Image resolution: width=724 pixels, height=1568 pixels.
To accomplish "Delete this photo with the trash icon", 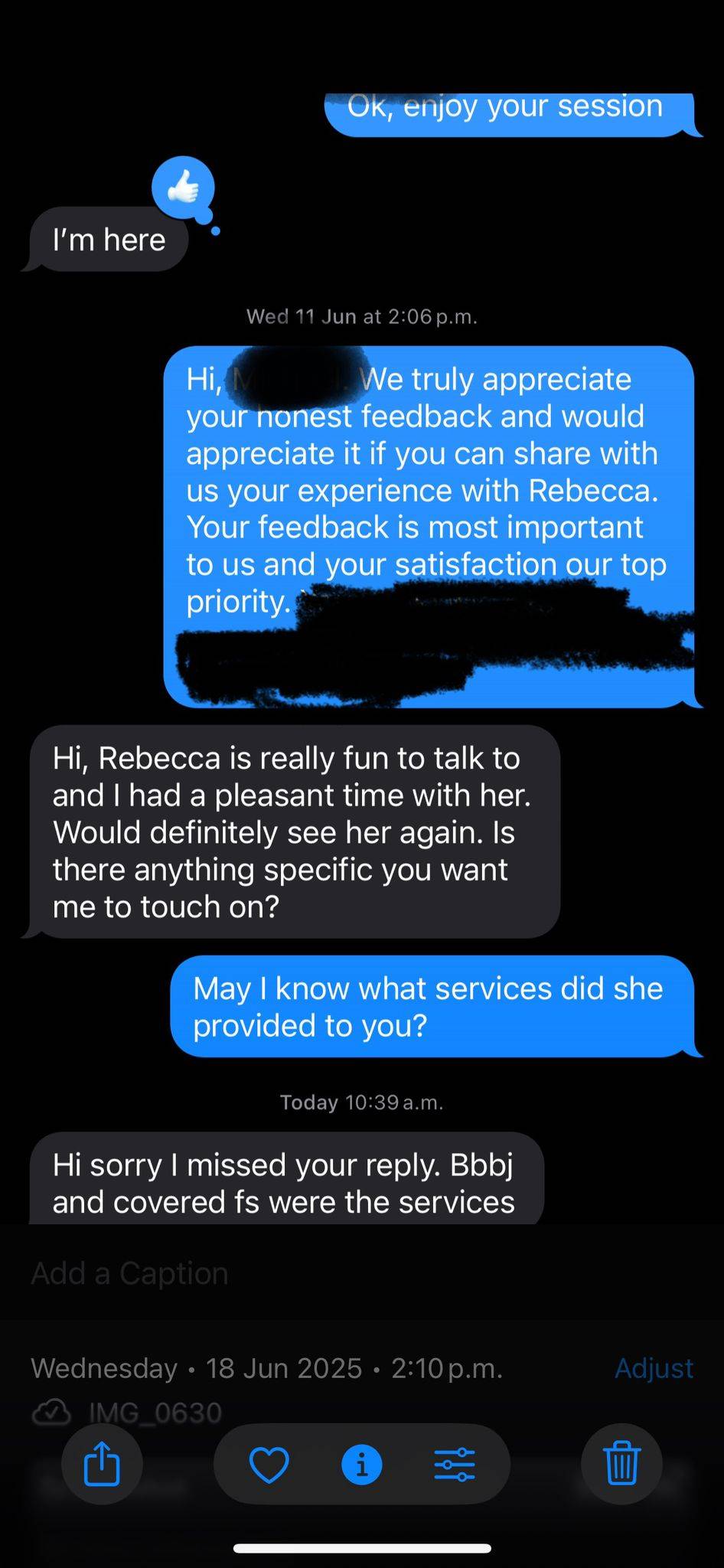I will coord(621,1464).
